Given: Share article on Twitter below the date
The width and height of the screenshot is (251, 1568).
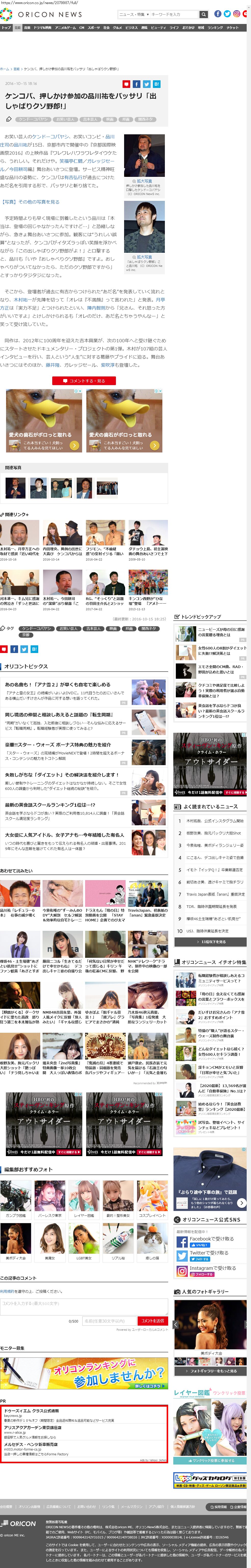Looking at the screenshot, I should click(146, 84).
